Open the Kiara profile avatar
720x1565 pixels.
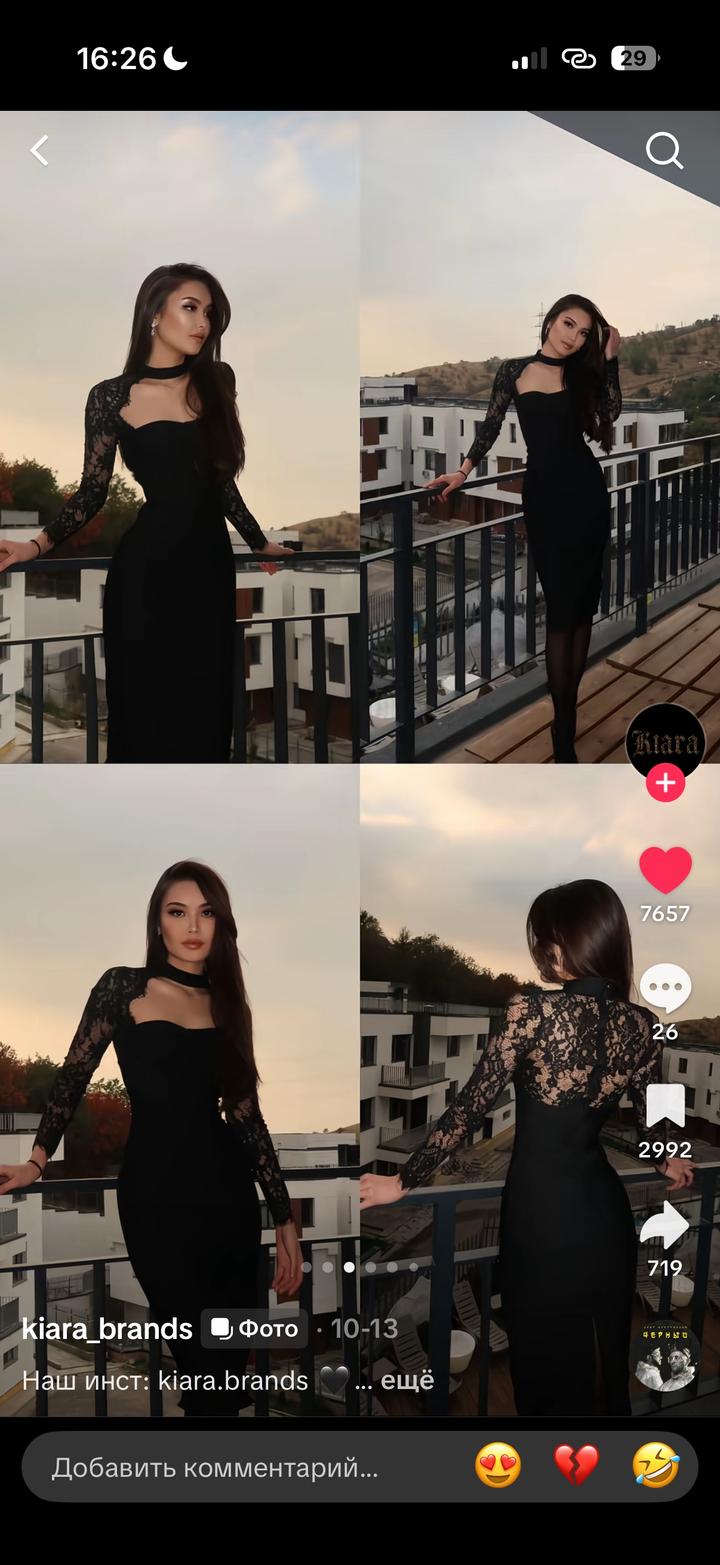665,741
